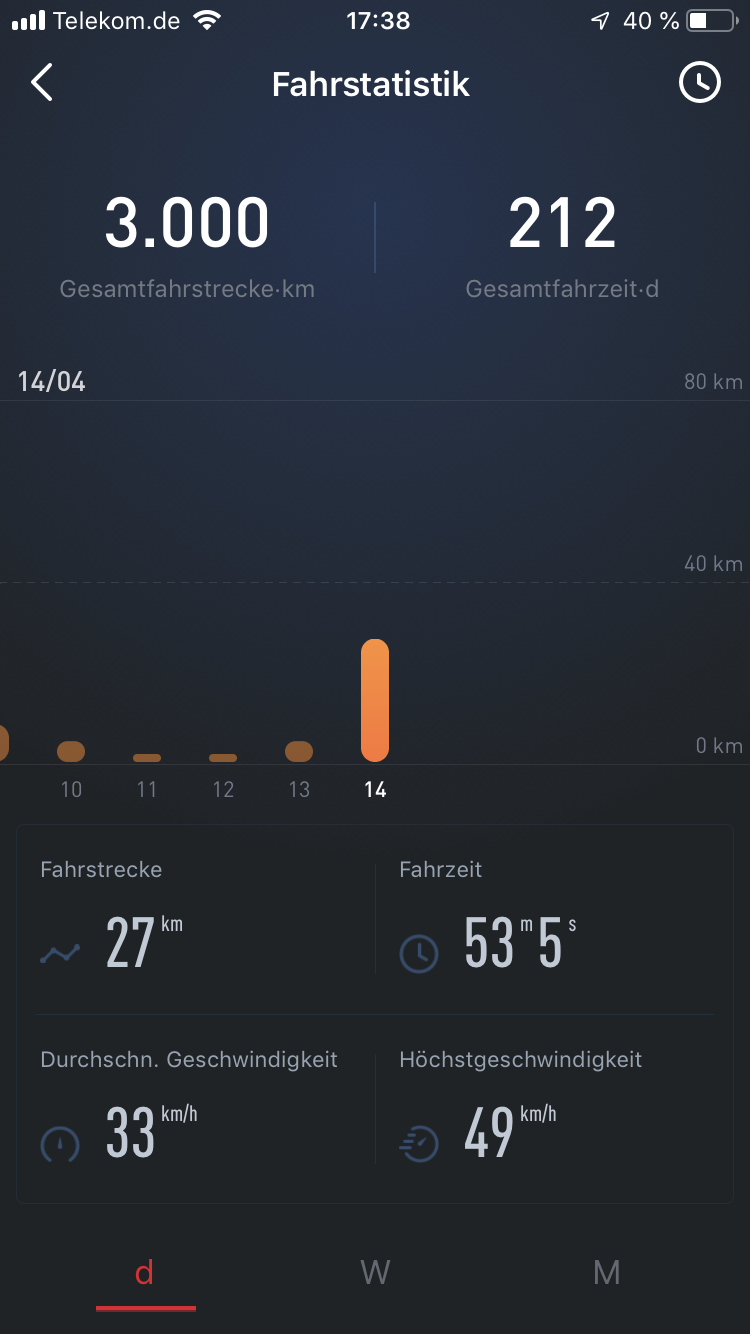This screenshot has width=750, height=1334.
Task: Select the bar for day 10
Action: tap(71, 751)
